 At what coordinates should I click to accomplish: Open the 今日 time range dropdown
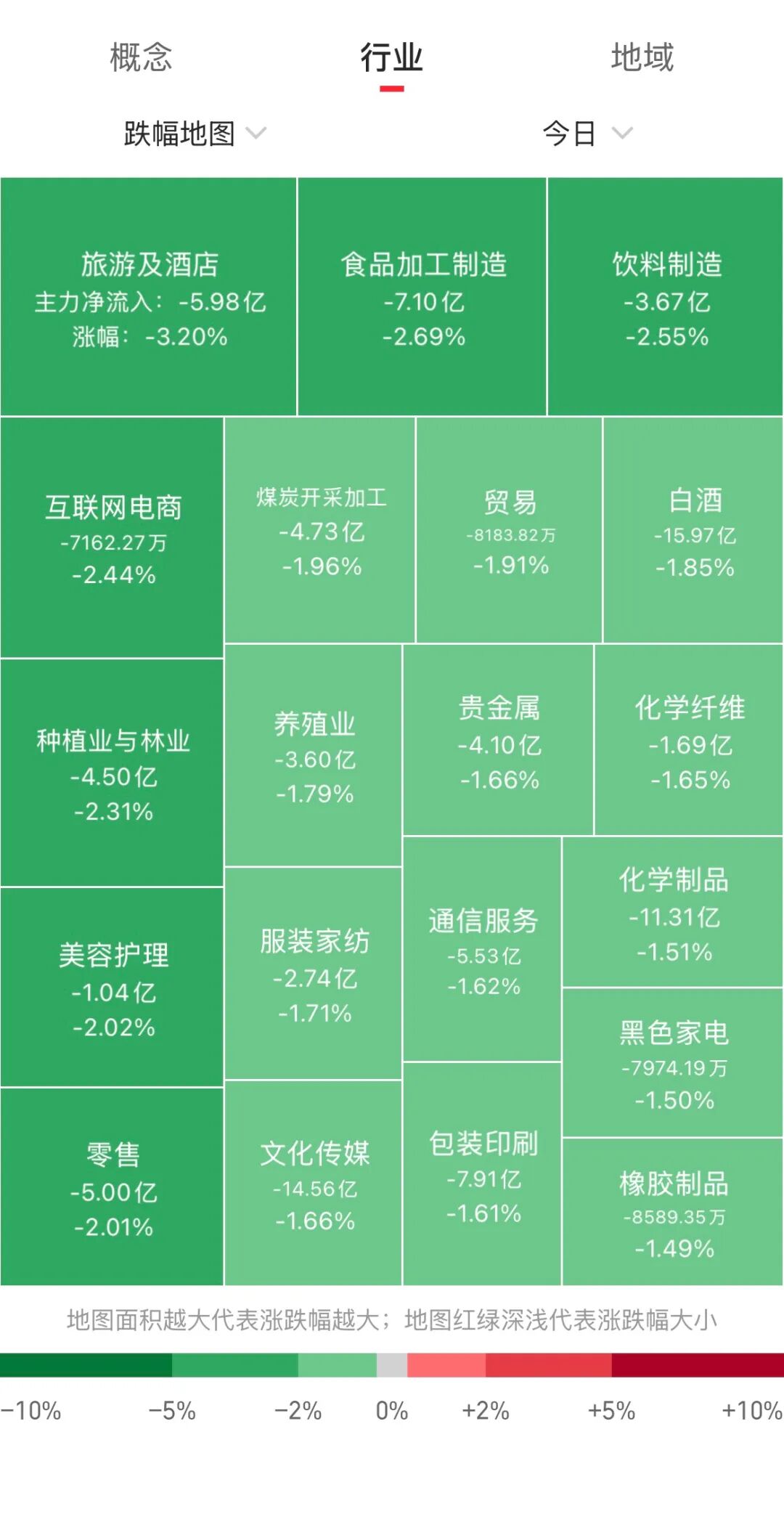point(587,134)
